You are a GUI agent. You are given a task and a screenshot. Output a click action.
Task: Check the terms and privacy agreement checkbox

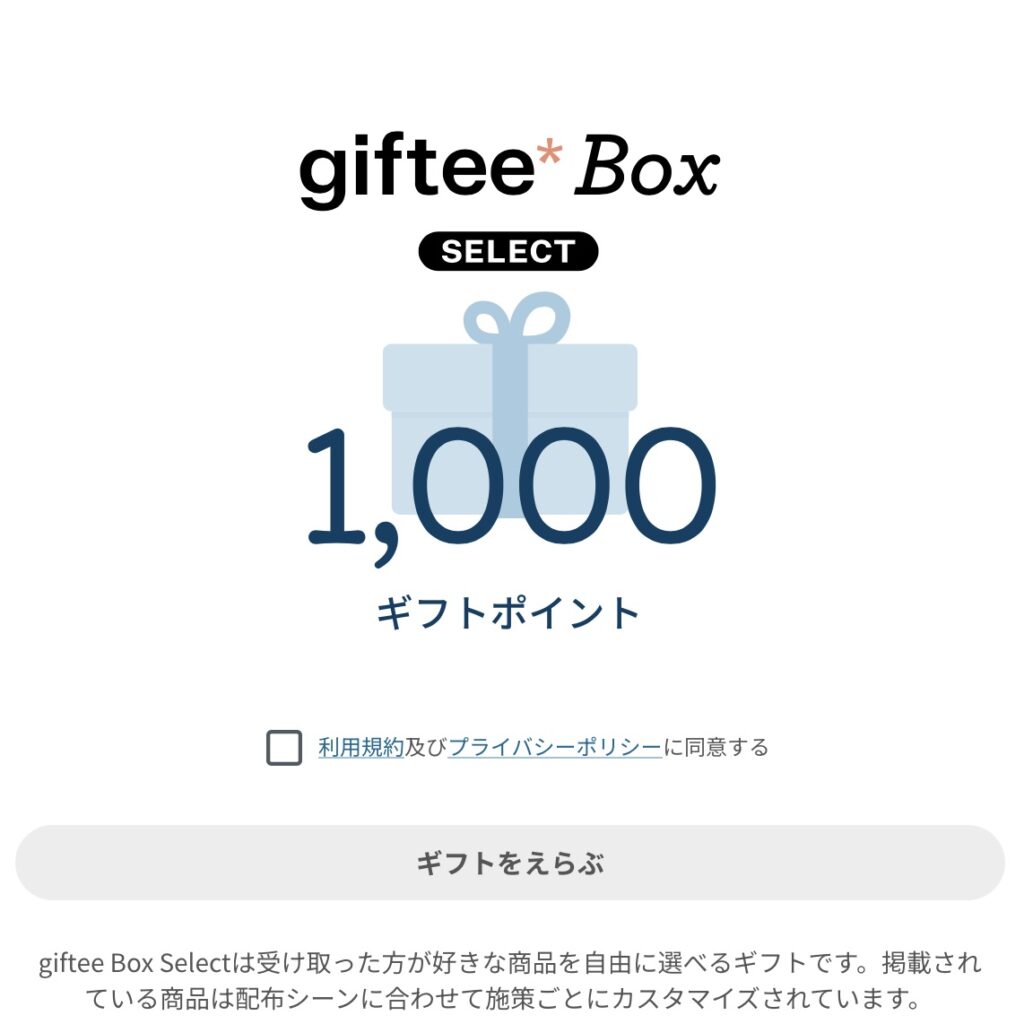284,747
